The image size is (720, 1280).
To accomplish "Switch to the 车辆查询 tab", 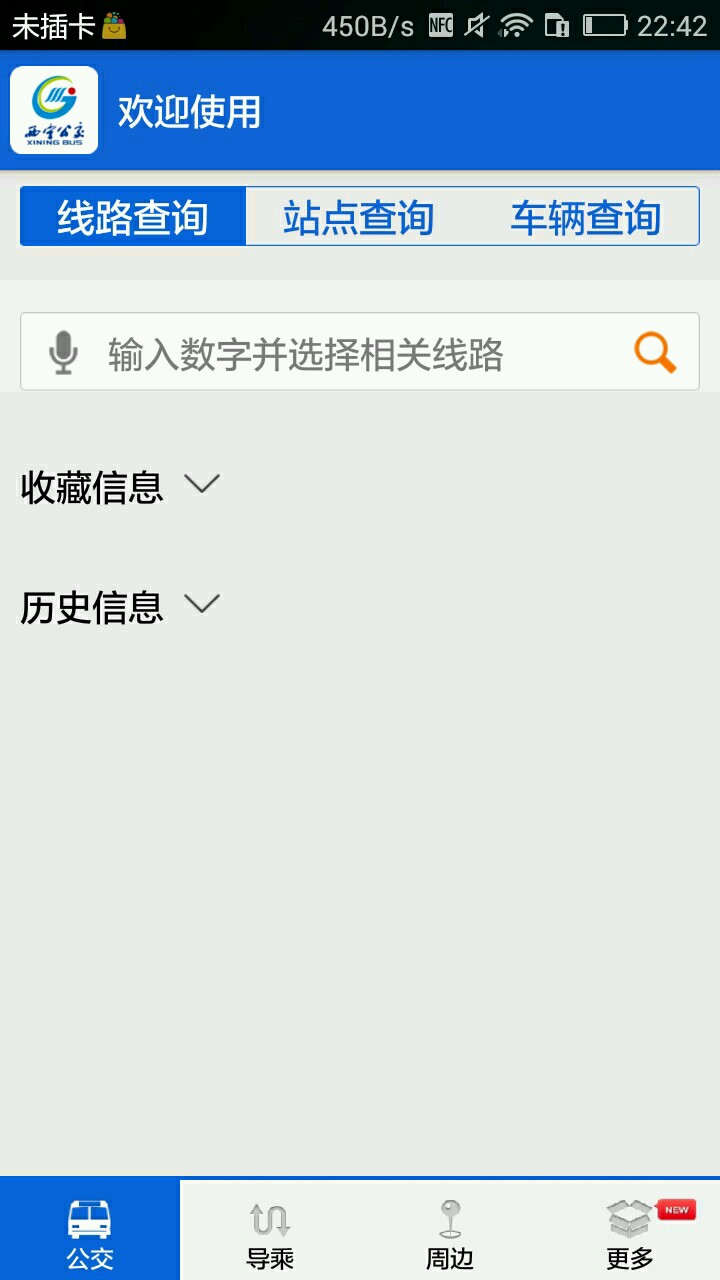I will 586,217.
